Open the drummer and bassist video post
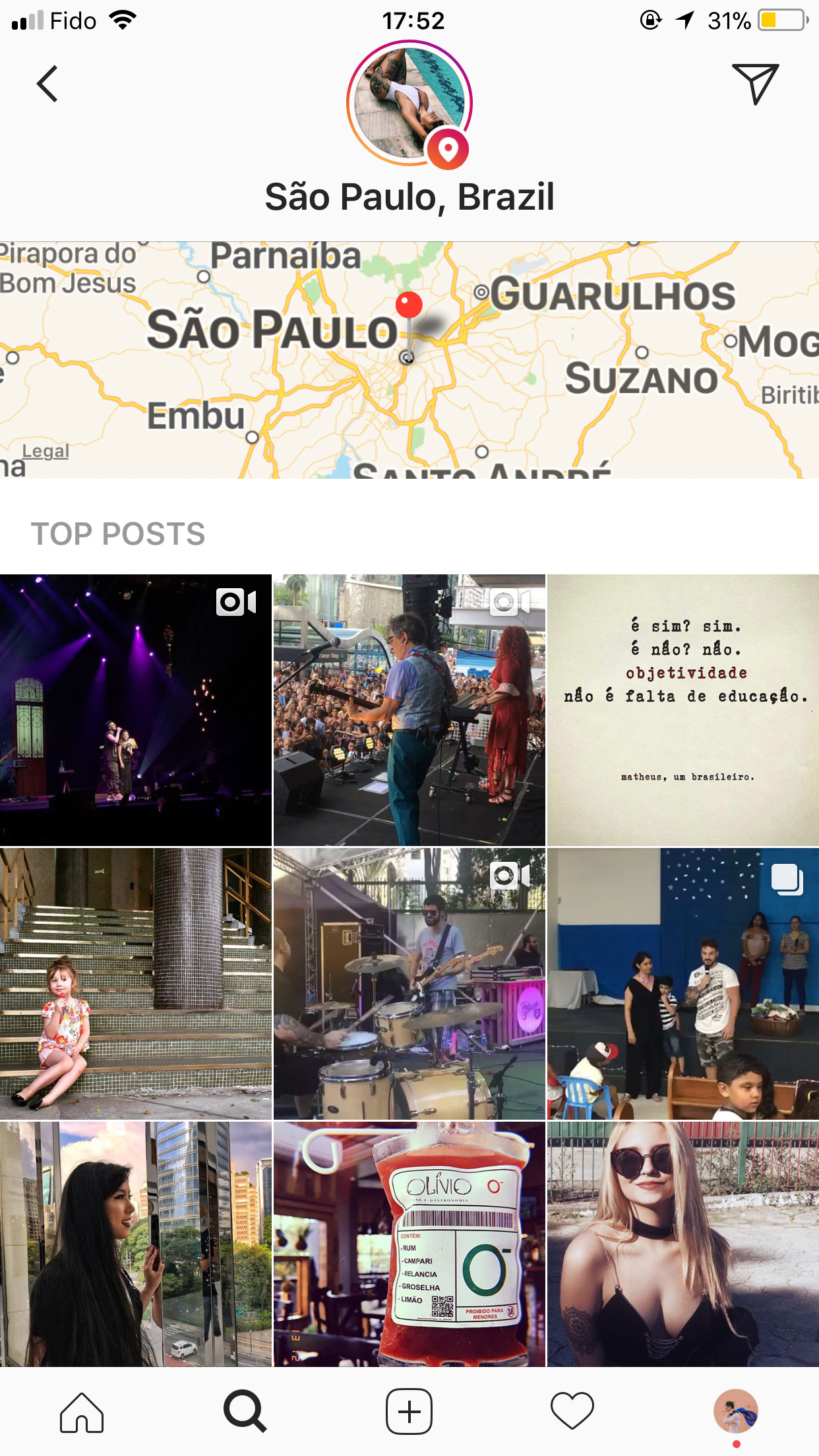Viewport: 819px width, 1456px height. click(409, 983)
